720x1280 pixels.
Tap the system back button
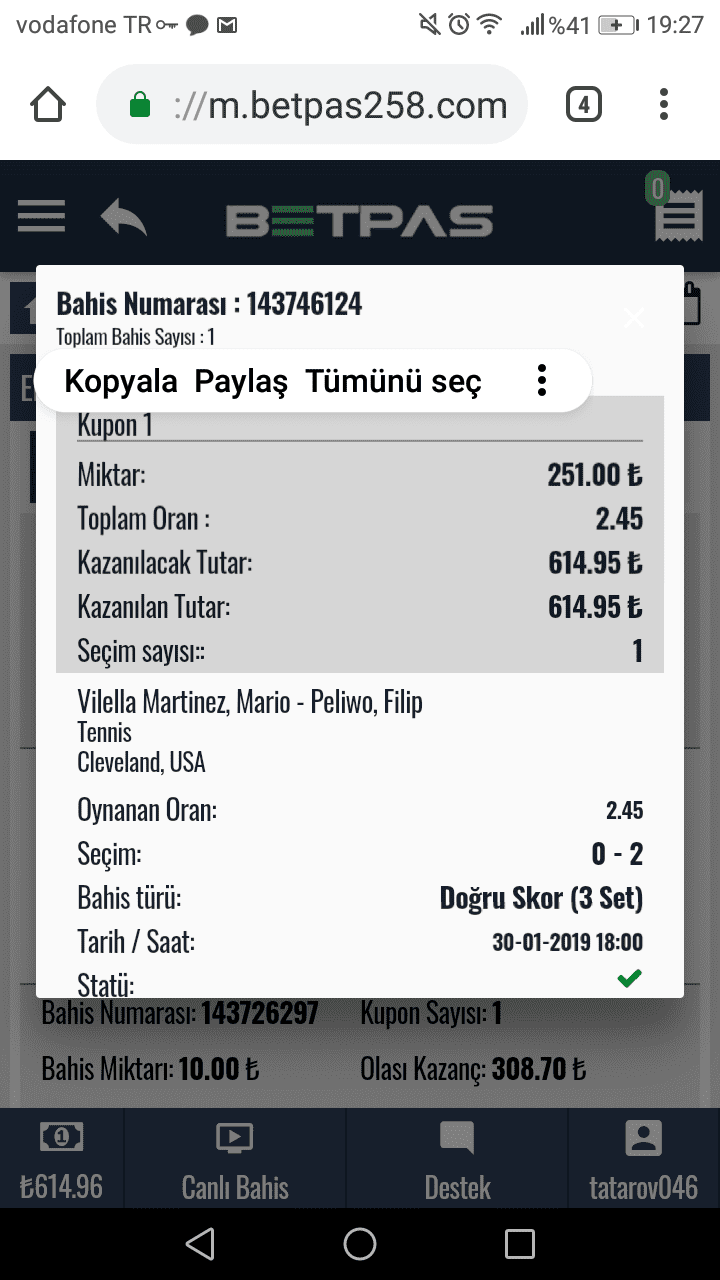tap(200, 1244)
